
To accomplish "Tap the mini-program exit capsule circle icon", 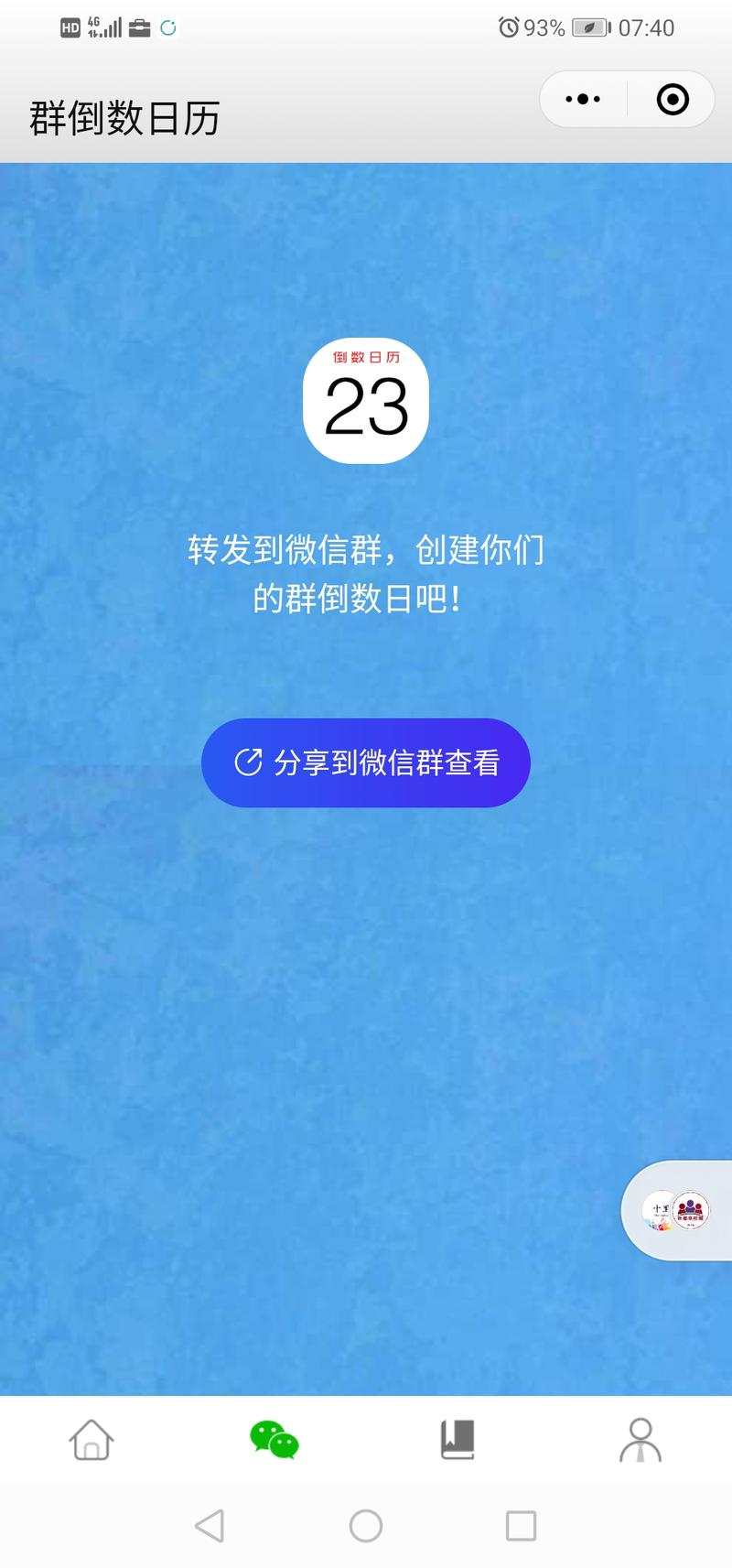I will click(x=671, y=98).
